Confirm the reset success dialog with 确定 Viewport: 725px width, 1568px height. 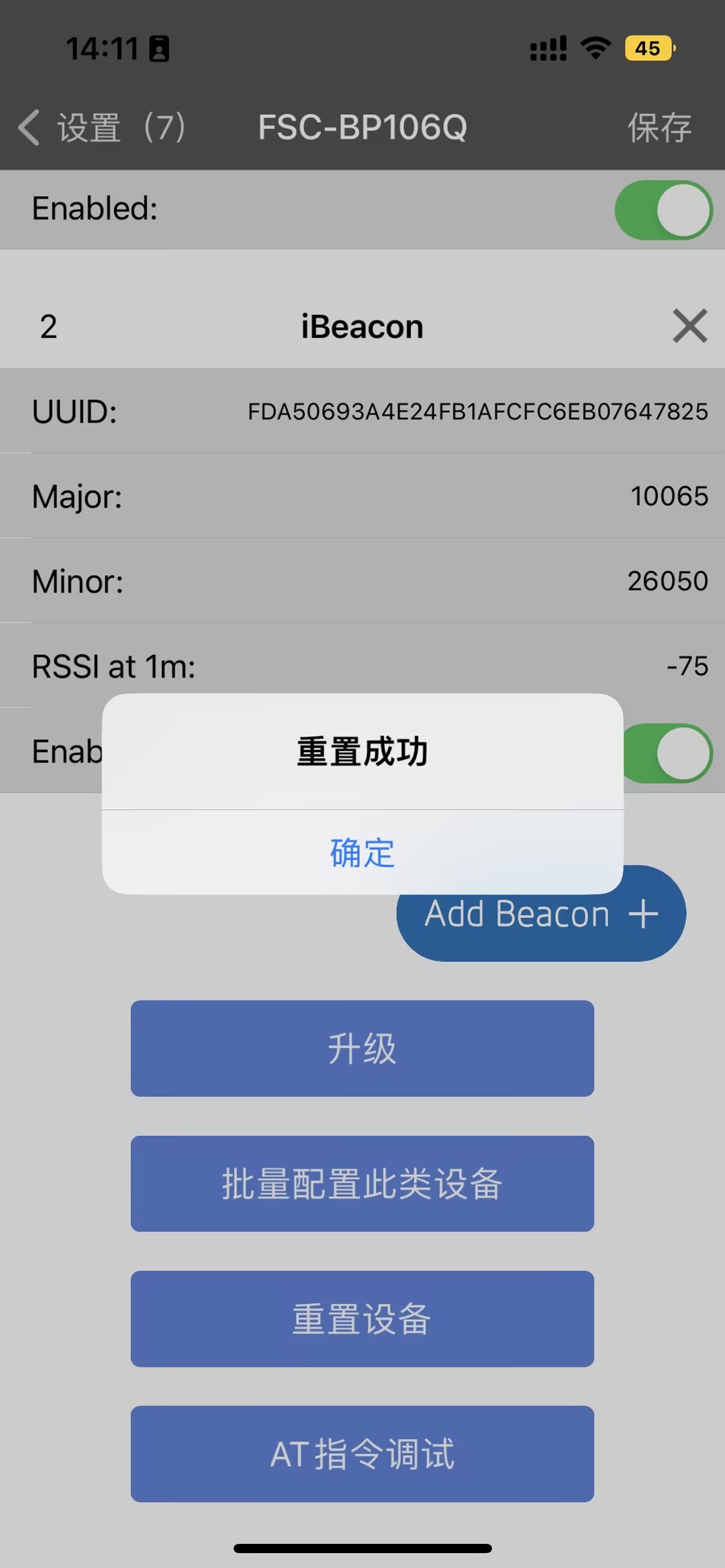coord(362,853)
